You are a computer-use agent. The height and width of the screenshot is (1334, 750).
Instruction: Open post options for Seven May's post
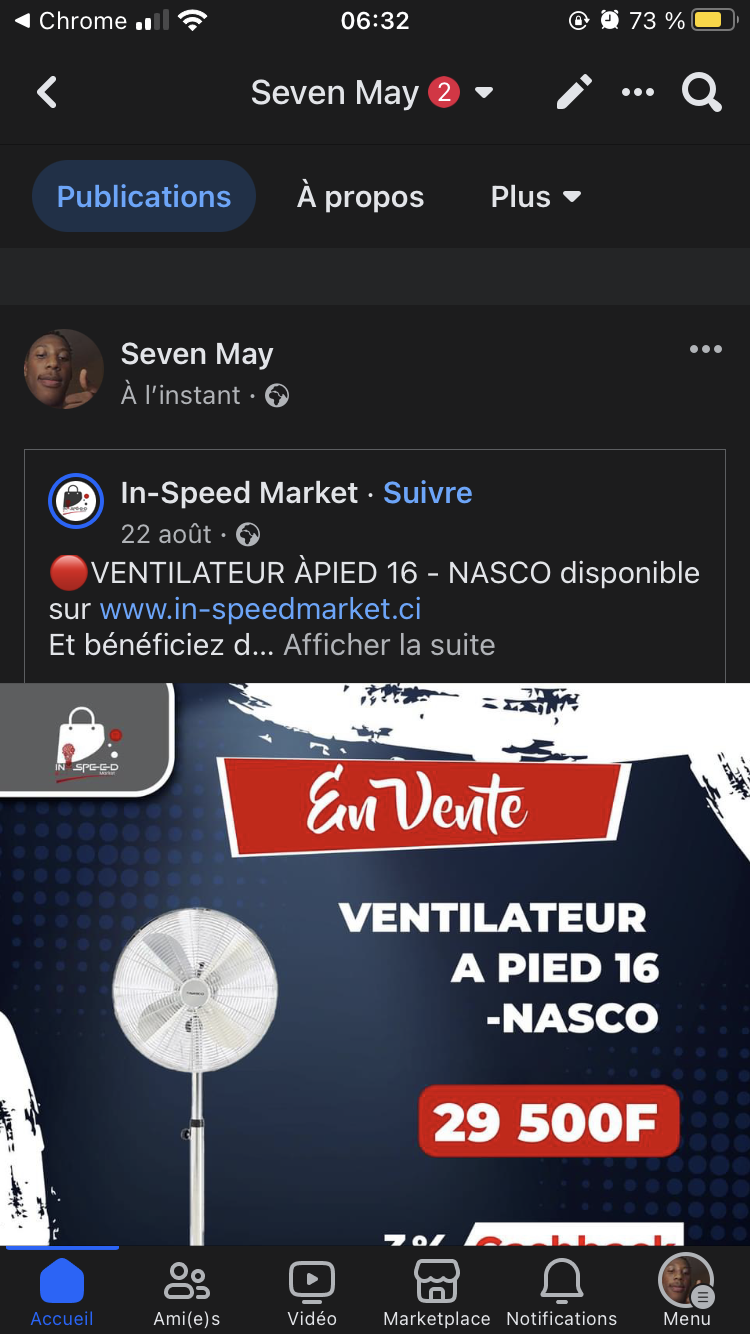coord(705,350)
